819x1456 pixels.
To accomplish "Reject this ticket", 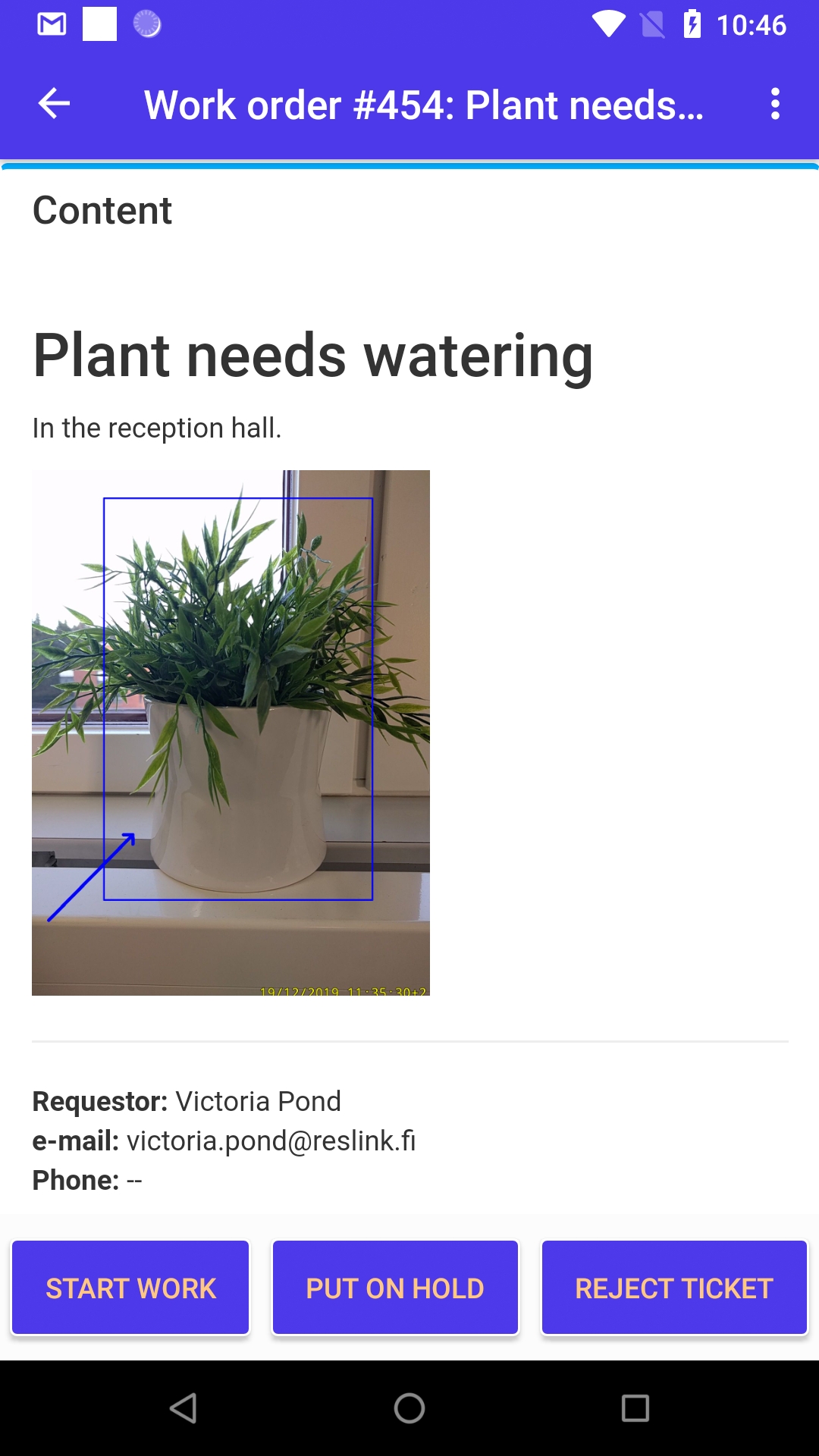I will [x=674, y=1288].
